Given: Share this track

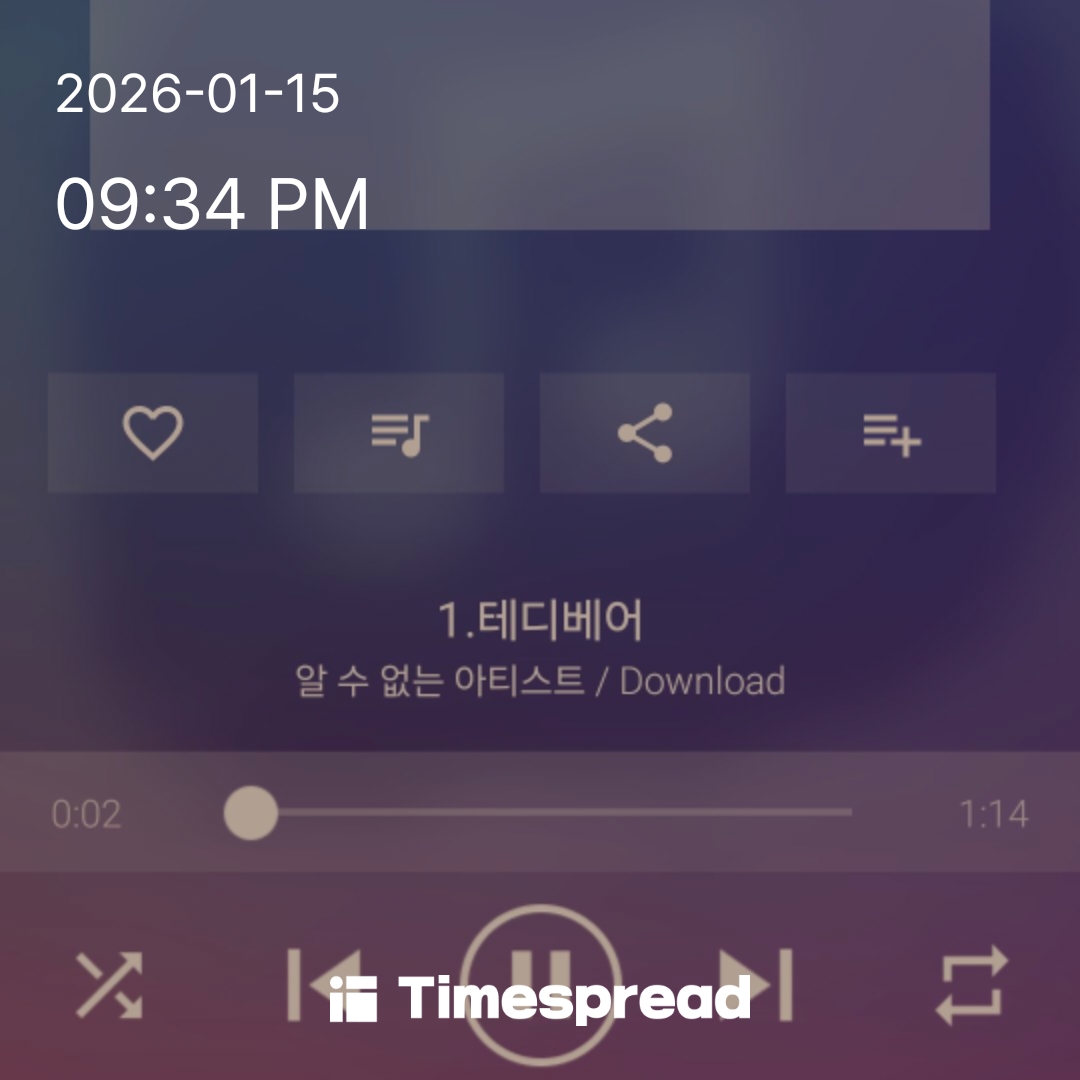Looking at the screenshot, I should [x=645, y=433].
